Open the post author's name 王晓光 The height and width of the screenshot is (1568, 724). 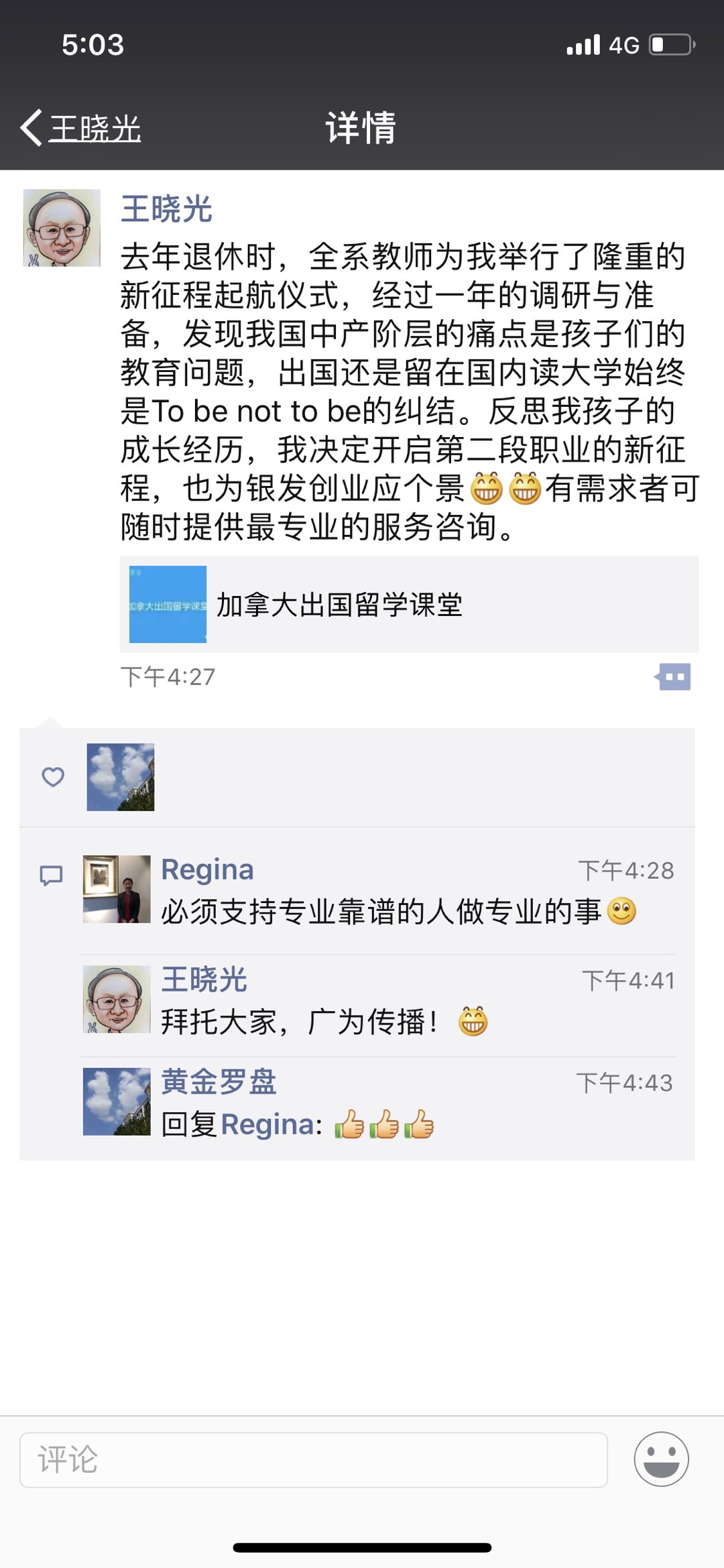(x=166, y=209)
